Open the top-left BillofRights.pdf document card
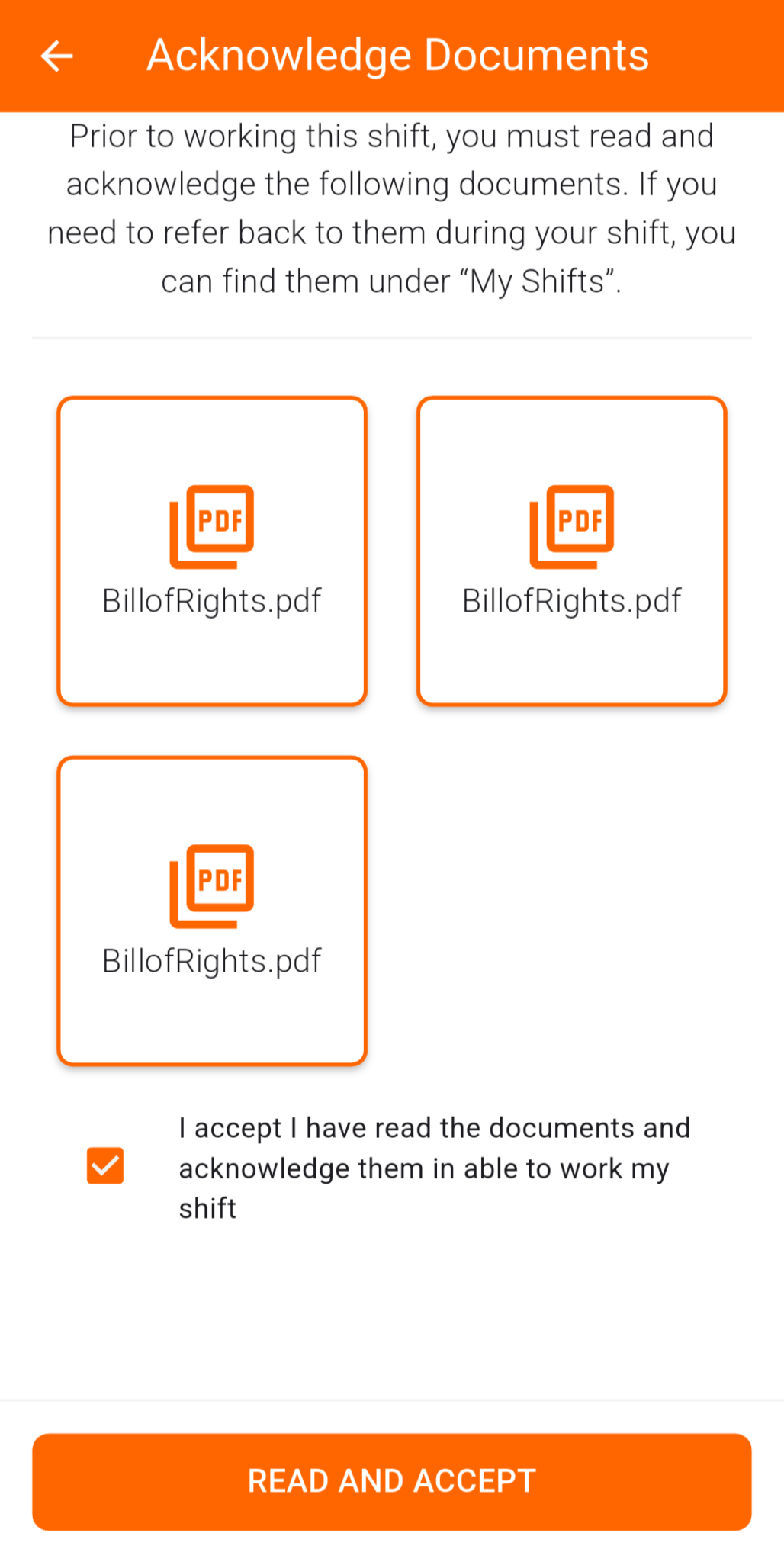The width and height of the screenshot is (784, 1562). coord(212,551)
